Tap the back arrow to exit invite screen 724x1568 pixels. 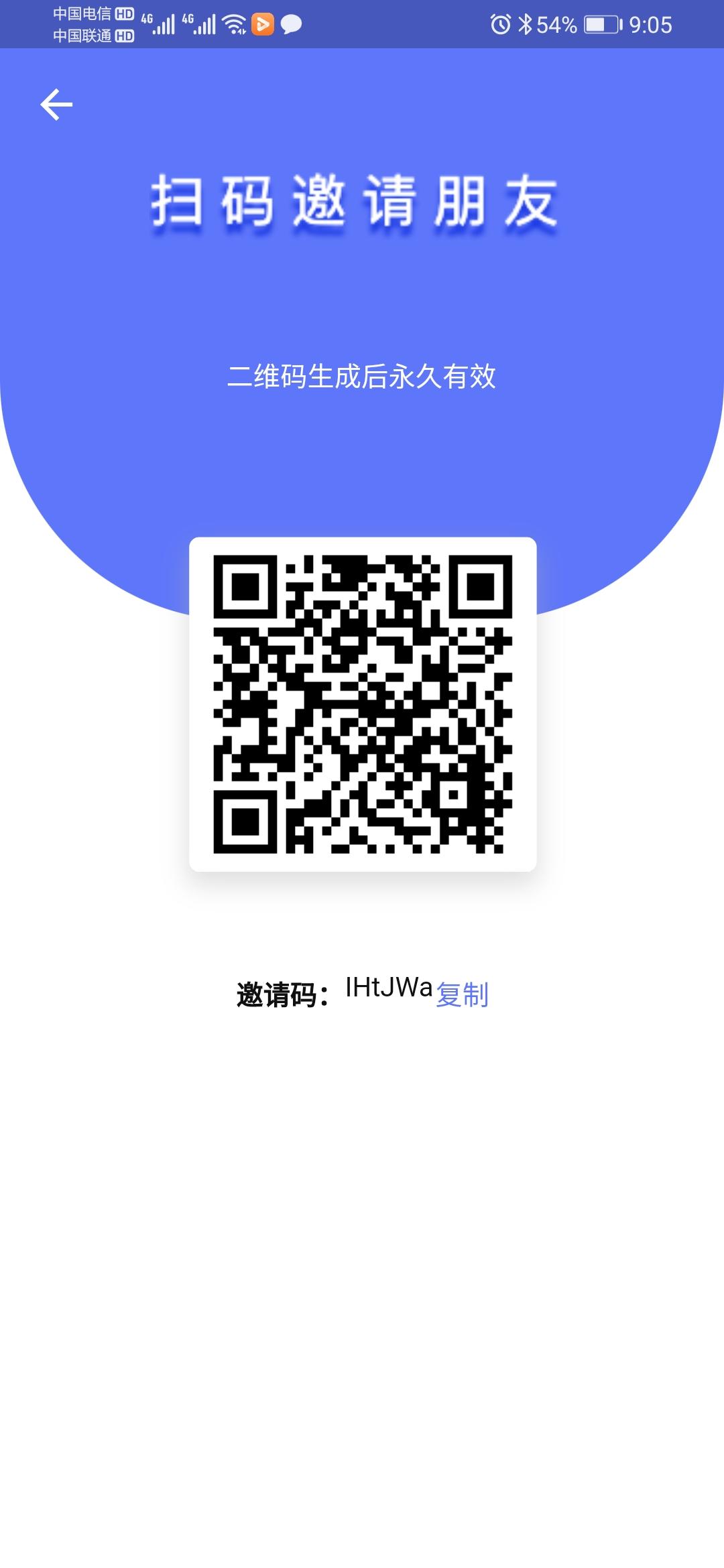(56, 104)
